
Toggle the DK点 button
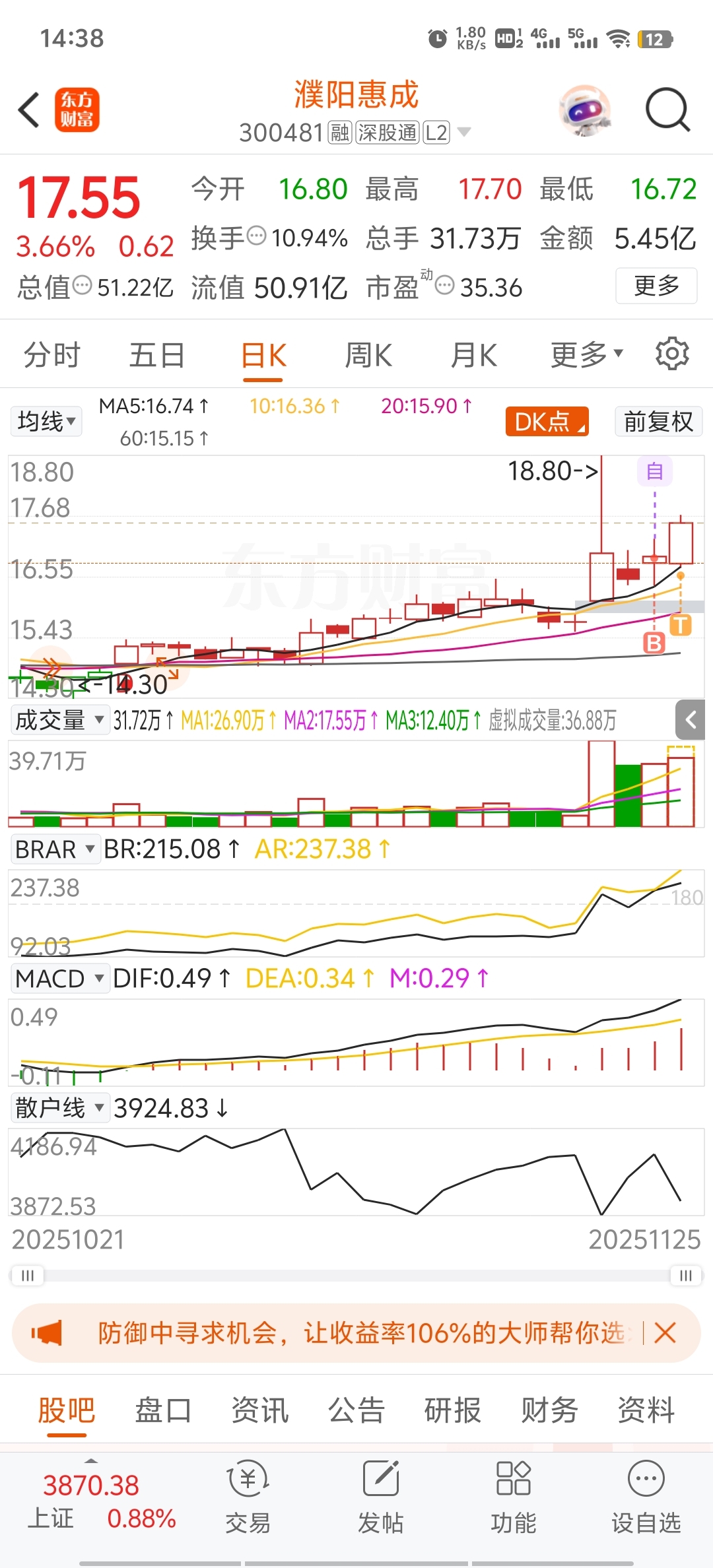[x=547, y=421]
